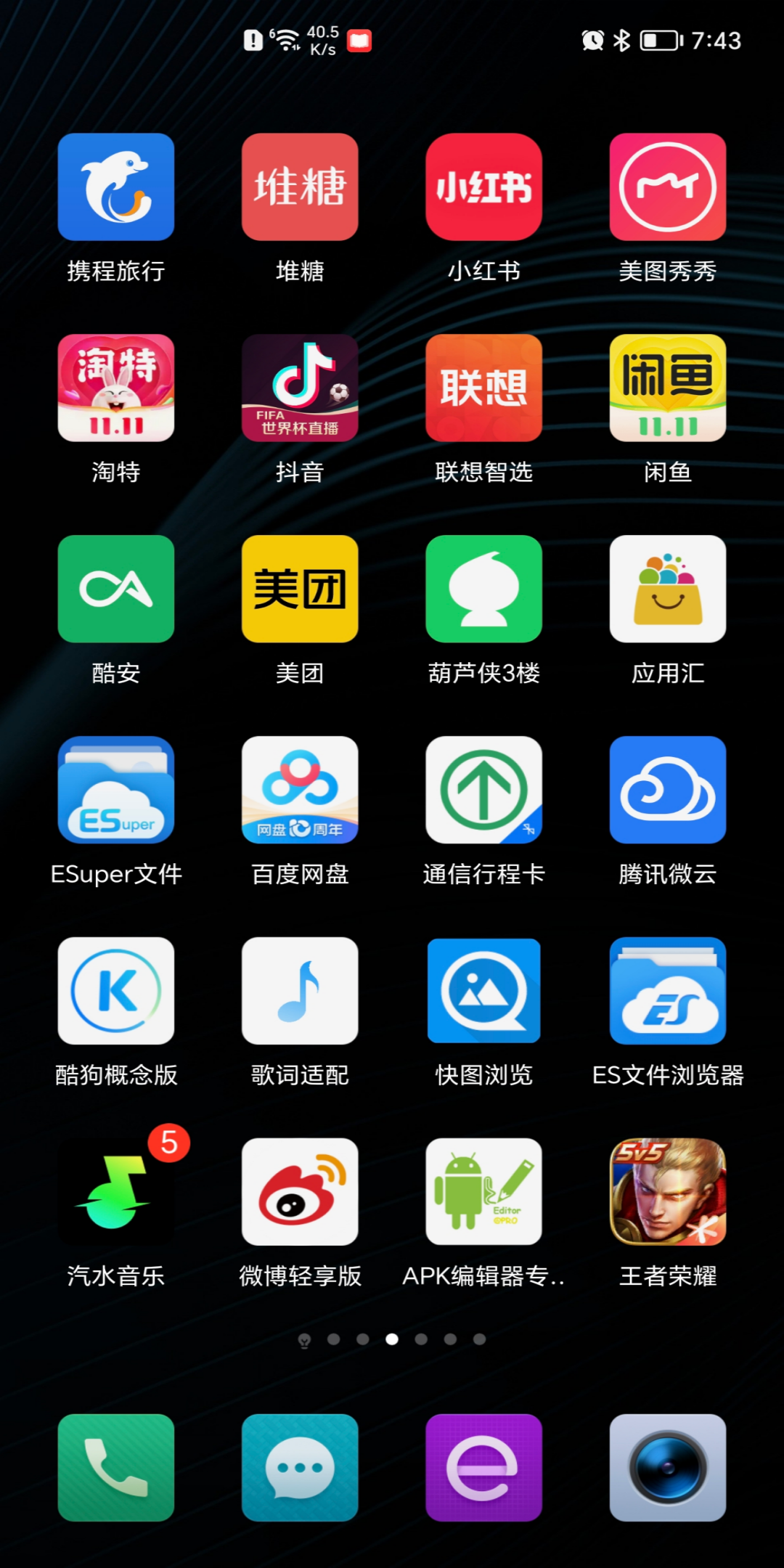
Task: Open the phone dialer in dock
Action: 116,1468
